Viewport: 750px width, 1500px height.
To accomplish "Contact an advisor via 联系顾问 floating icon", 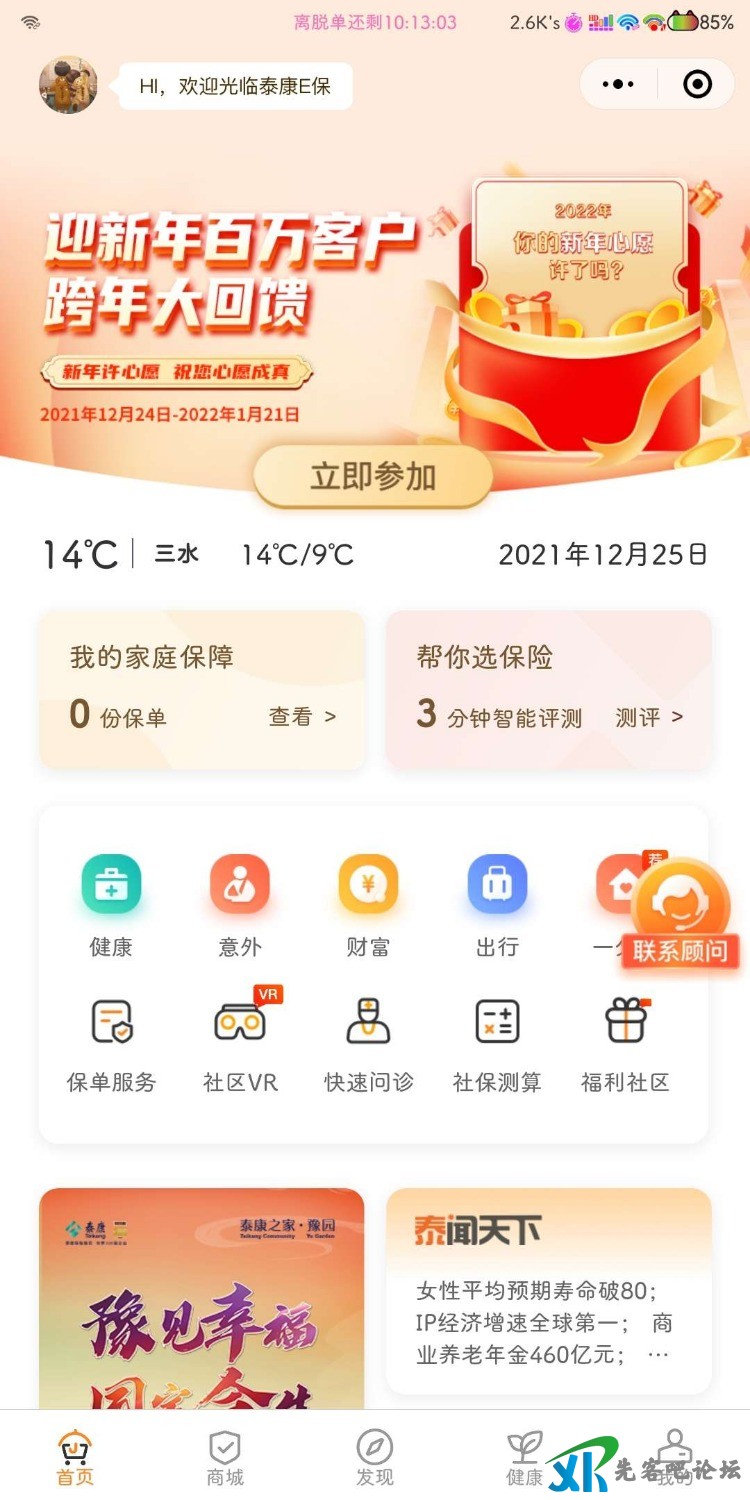I will pos(679,905).
